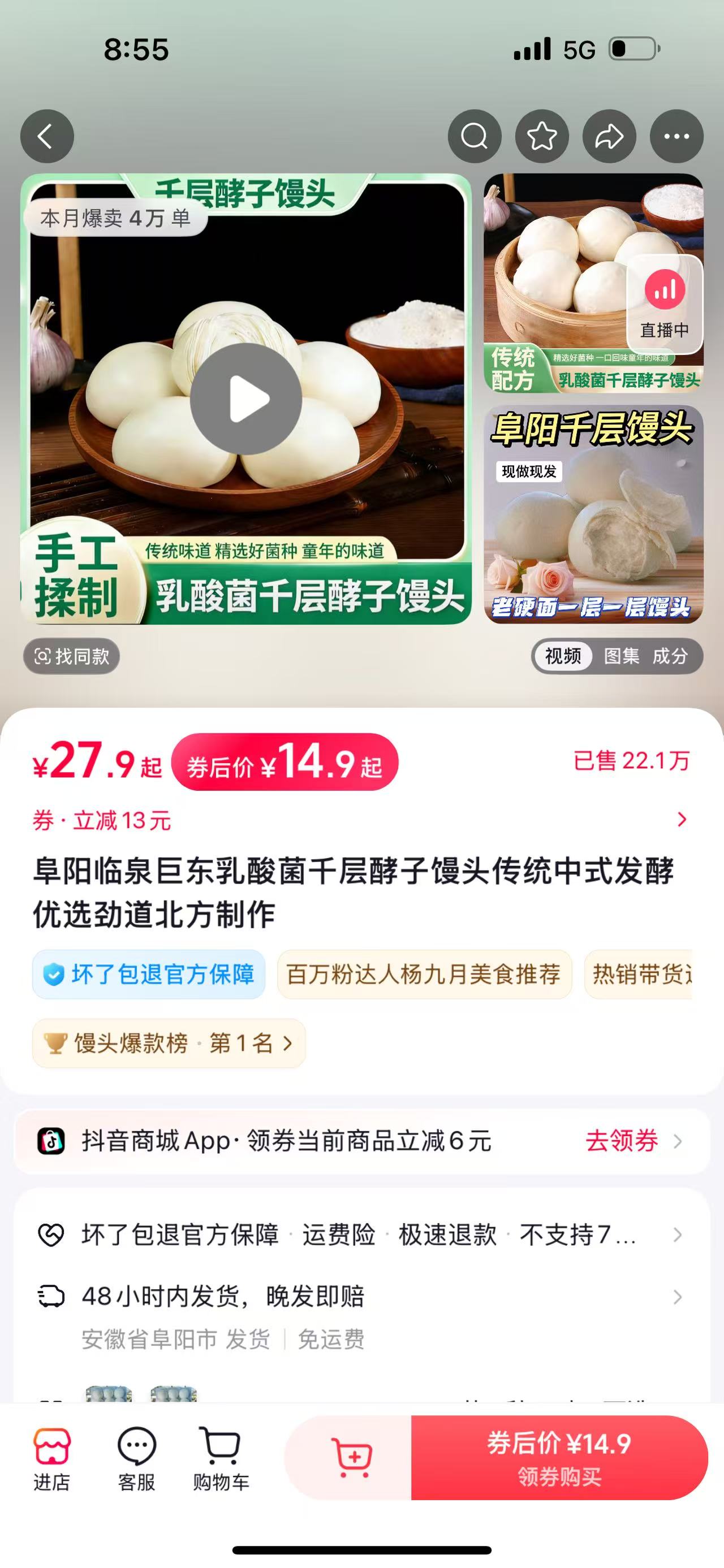Open the three-dot overflow menu
The image size is (724, 1568).
676,136
